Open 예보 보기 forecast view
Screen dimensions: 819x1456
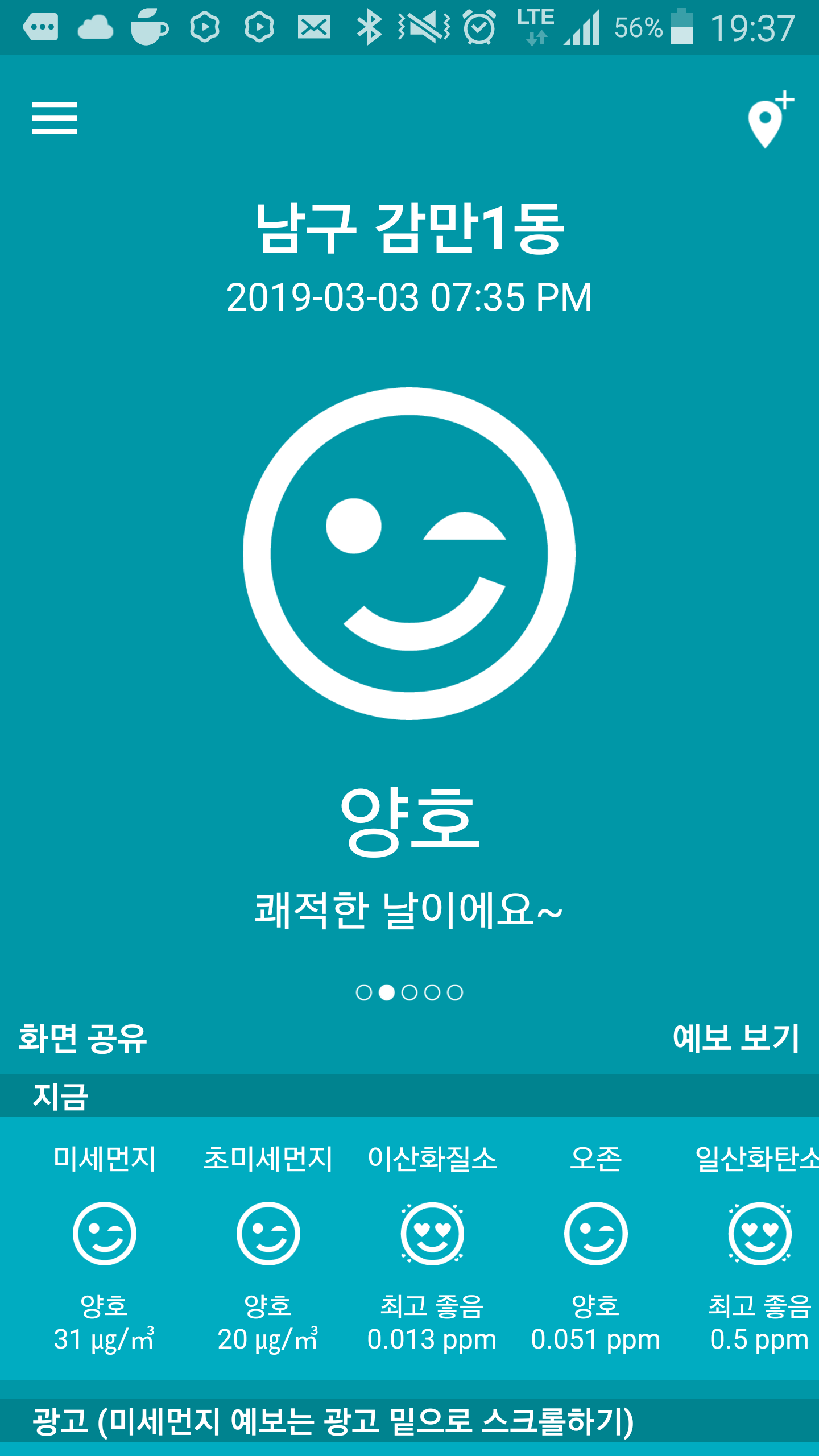click(x=736, y=1039)
